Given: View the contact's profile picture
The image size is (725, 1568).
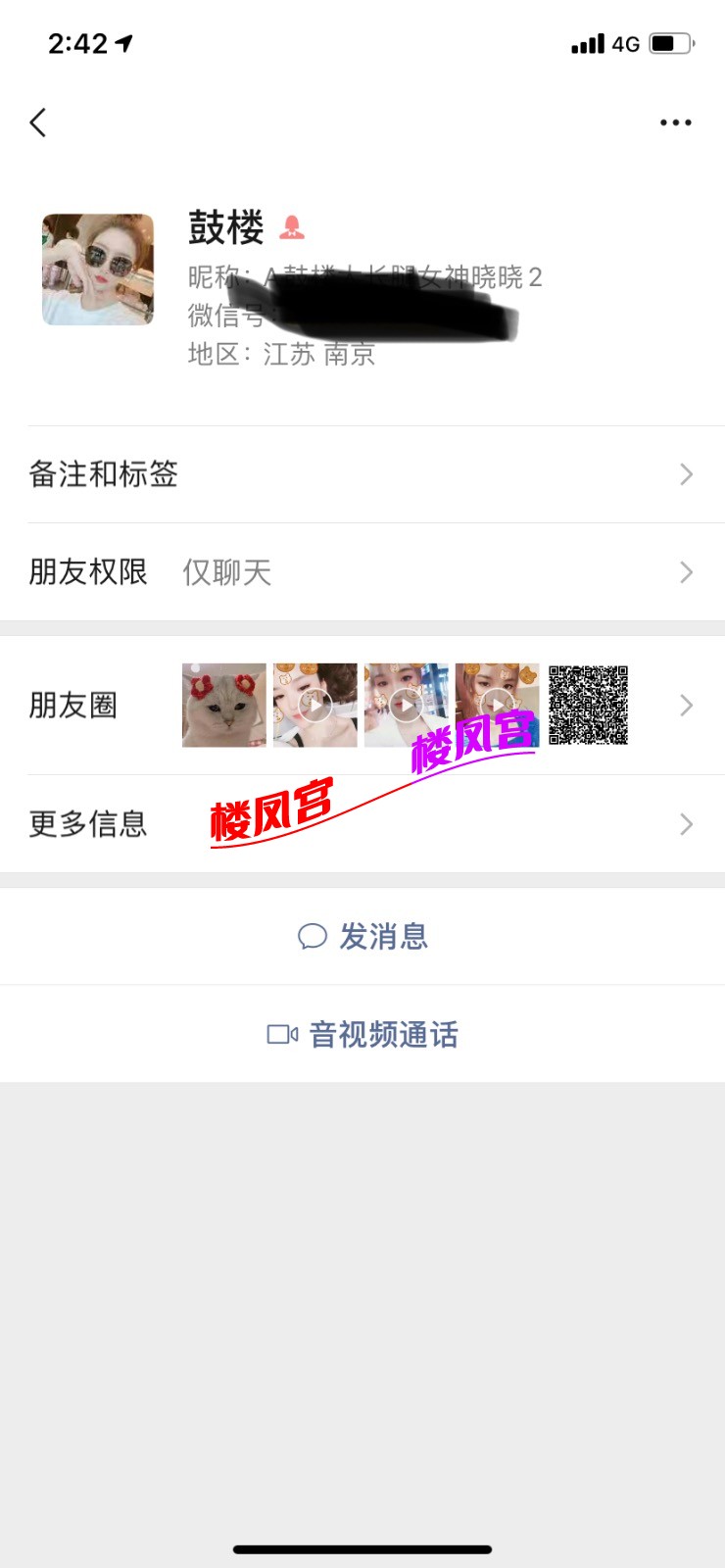Looking at the screenshot, I should pos(98,269).
